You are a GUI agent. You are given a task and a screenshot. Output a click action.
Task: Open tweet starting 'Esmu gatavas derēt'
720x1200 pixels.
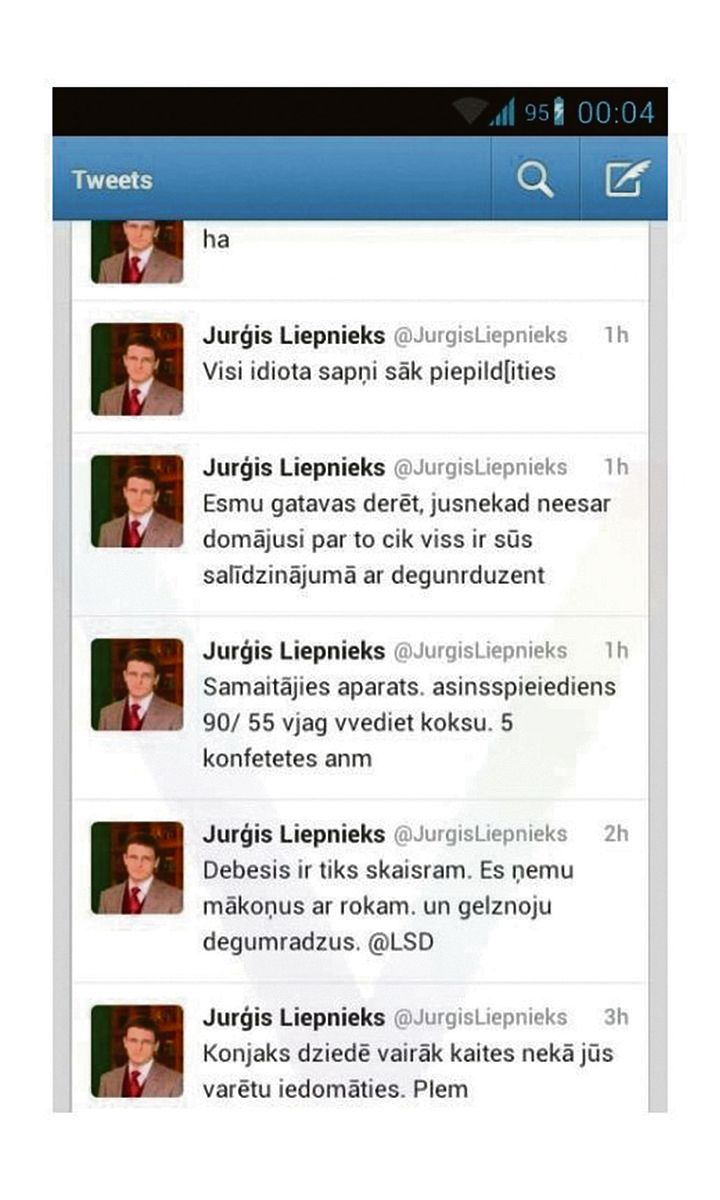[x=361, y=525]
